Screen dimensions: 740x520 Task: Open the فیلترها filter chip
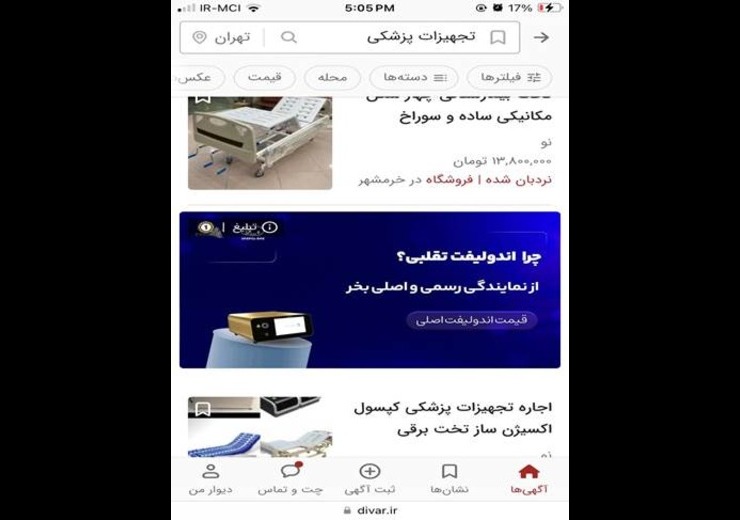(509, 77)
